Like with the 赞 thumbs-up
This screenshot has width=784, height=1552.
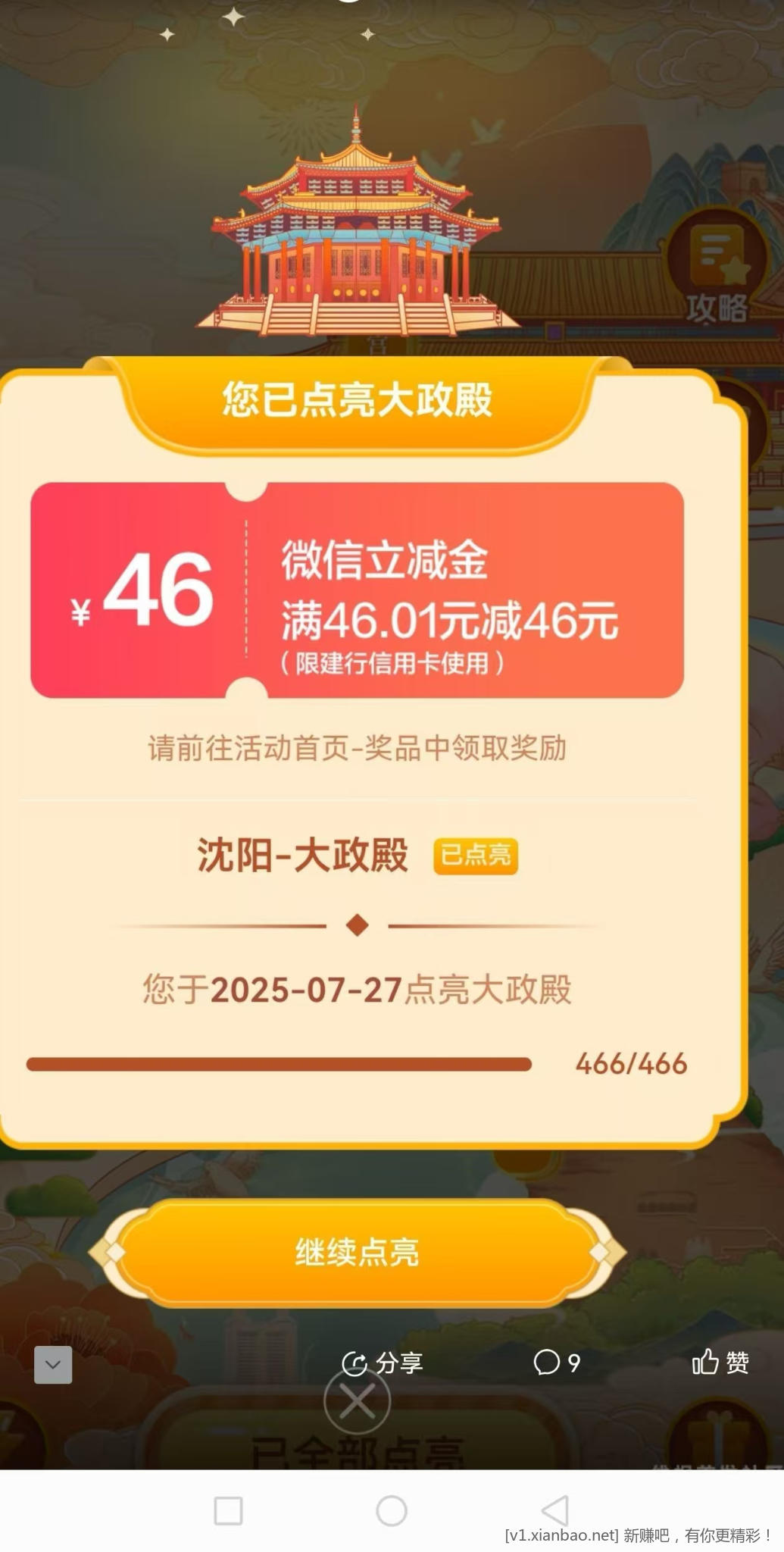[720, 1363]
